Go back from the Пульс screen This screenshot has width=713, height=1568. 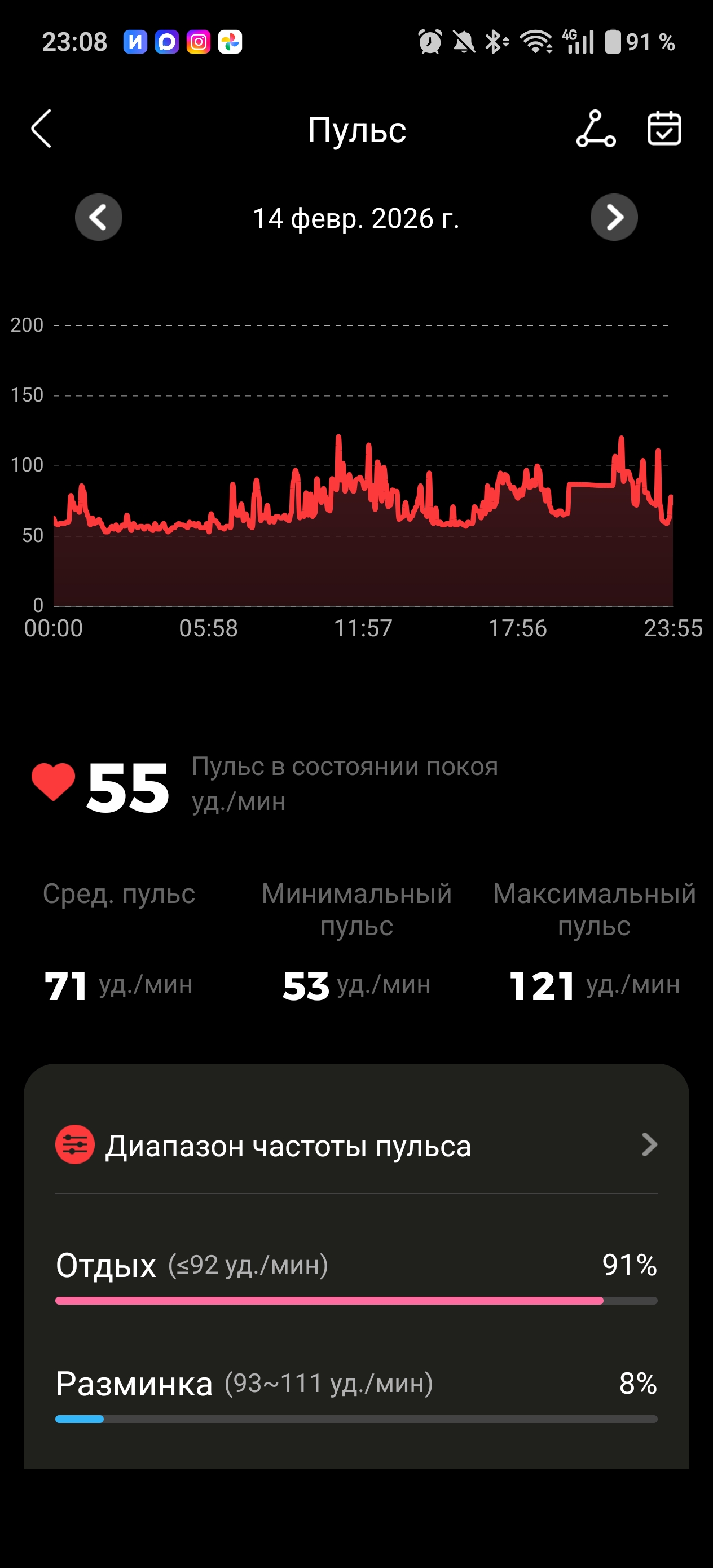(41, 129)
